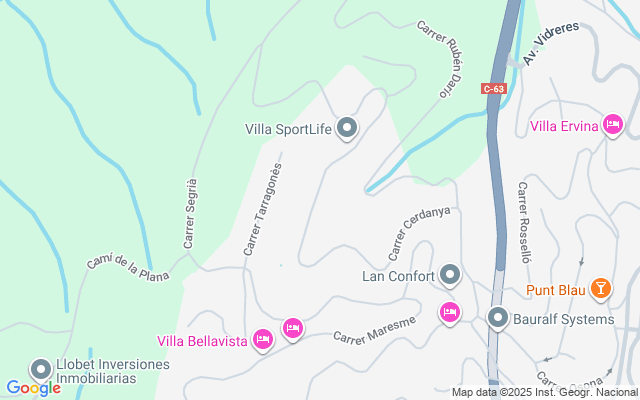Screen dimensions: 640x400
Task: Open the Villa Bellavista hotel marker
Action: coord(263,340)
